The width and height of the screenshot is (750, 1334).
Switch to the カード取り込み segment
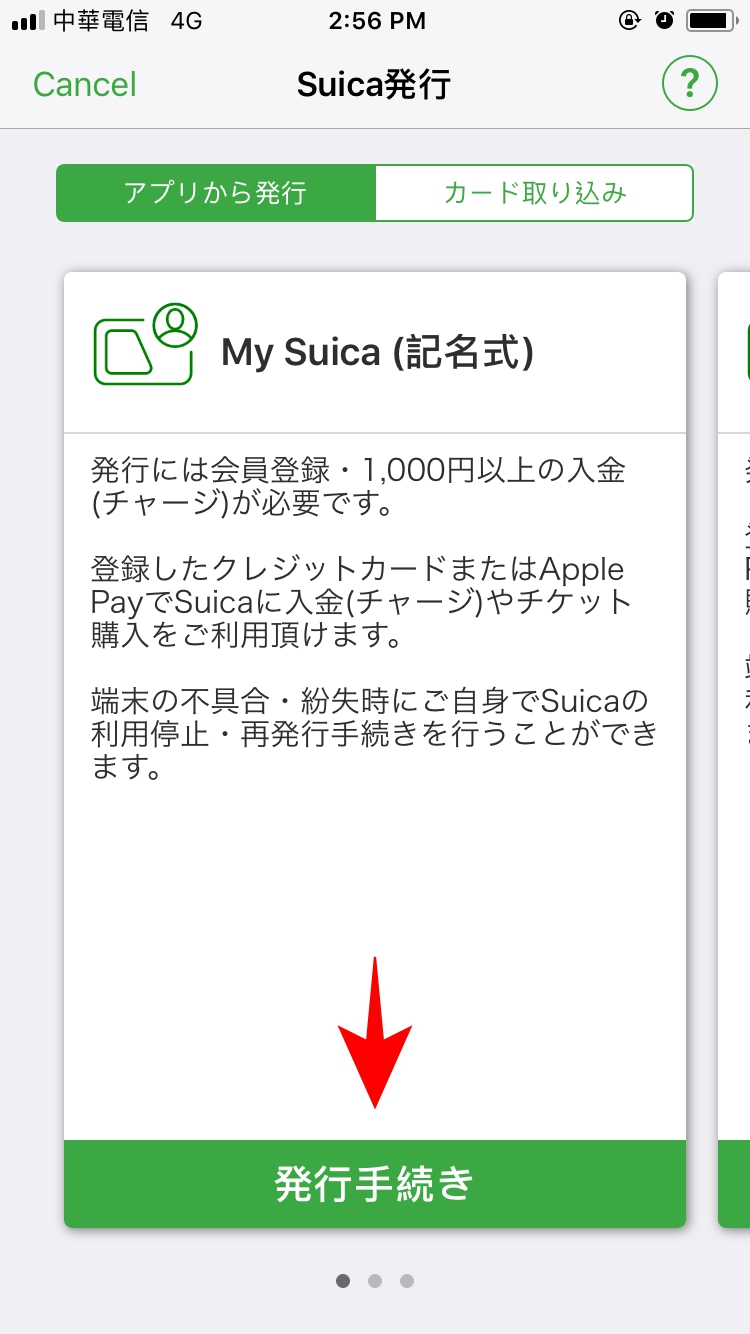tap(534, 193)
